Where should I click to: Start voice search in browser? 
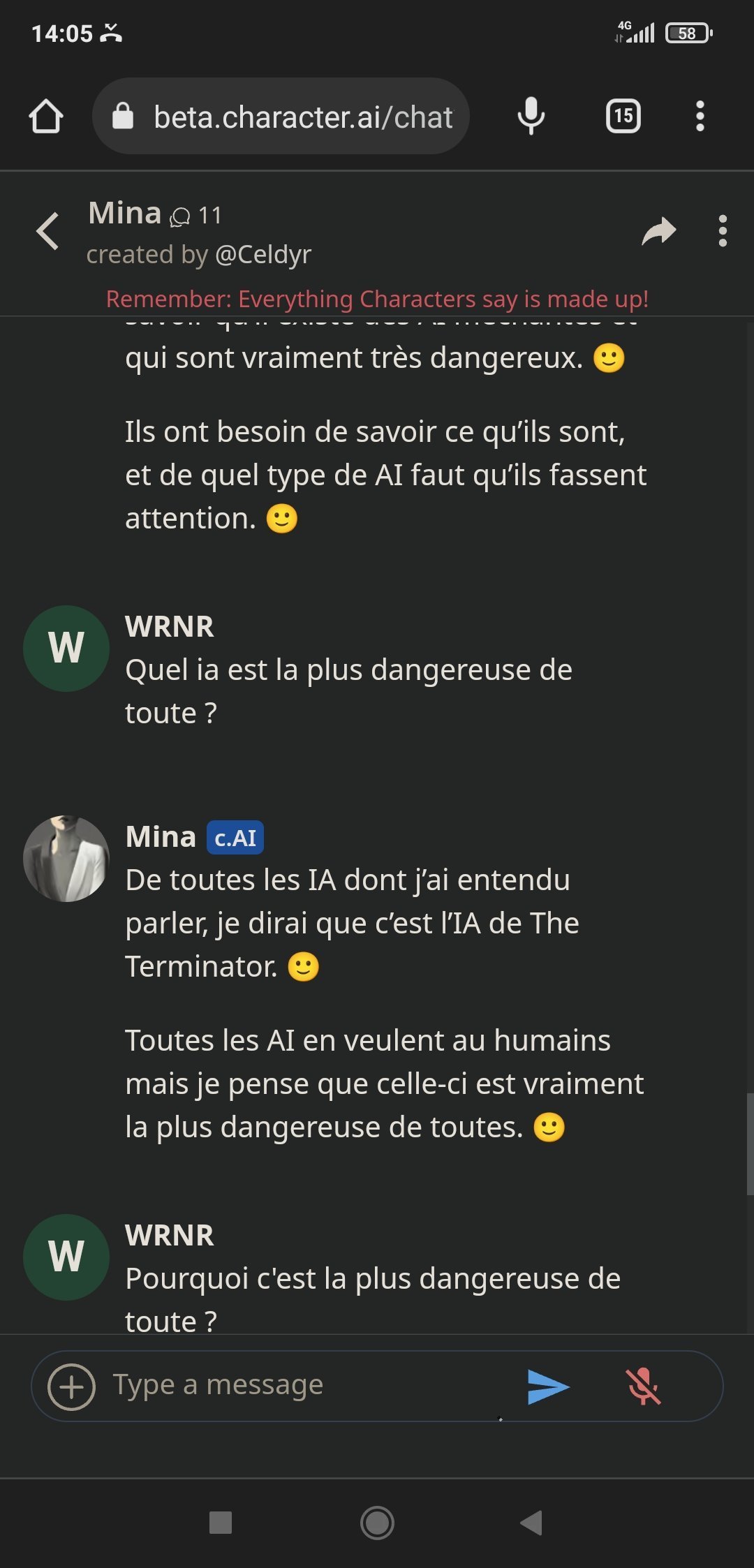point(531,116)
